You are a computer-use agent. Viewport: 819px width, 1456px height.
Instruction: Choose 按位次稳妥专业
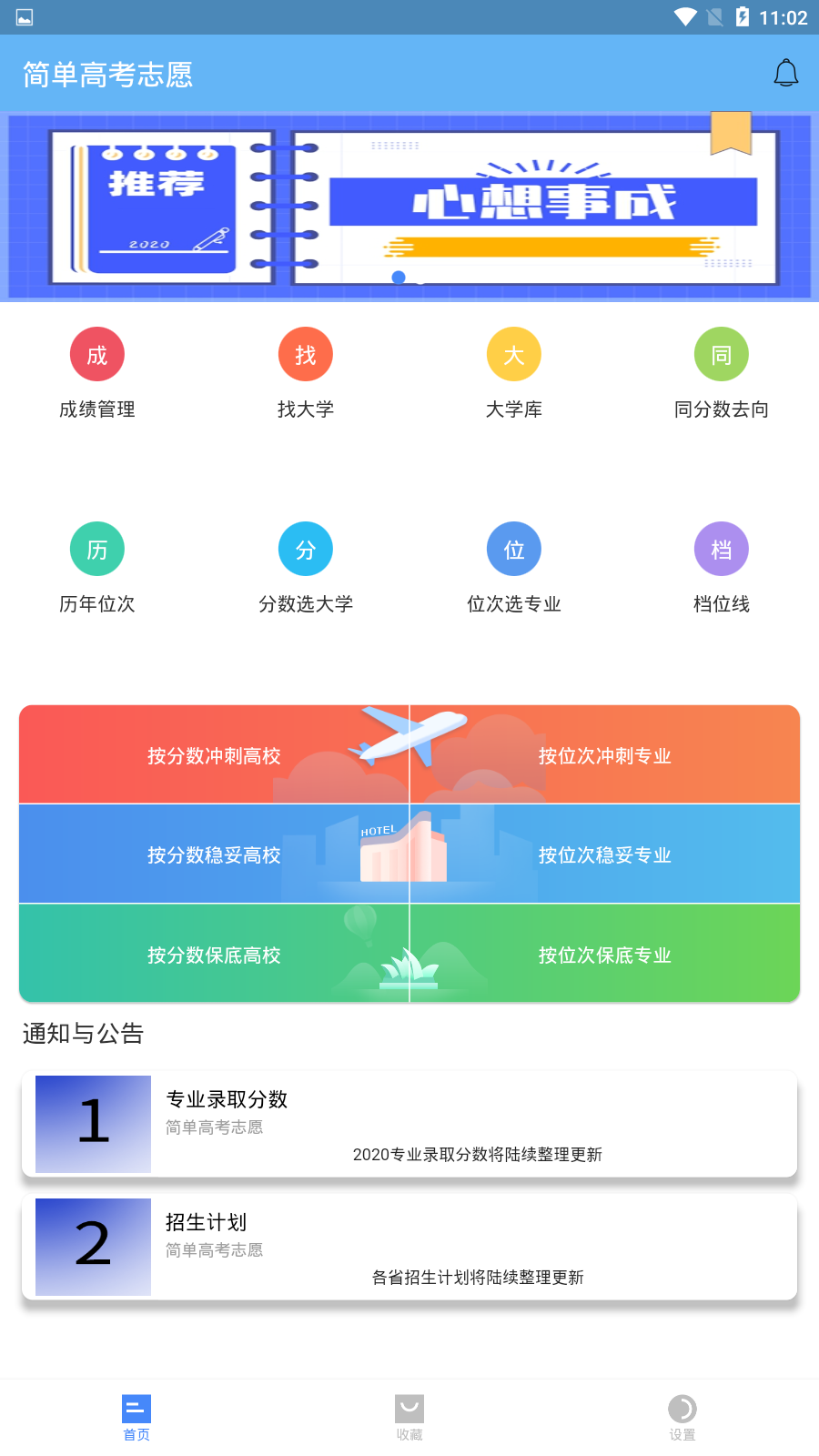click(x=605, y=854)
